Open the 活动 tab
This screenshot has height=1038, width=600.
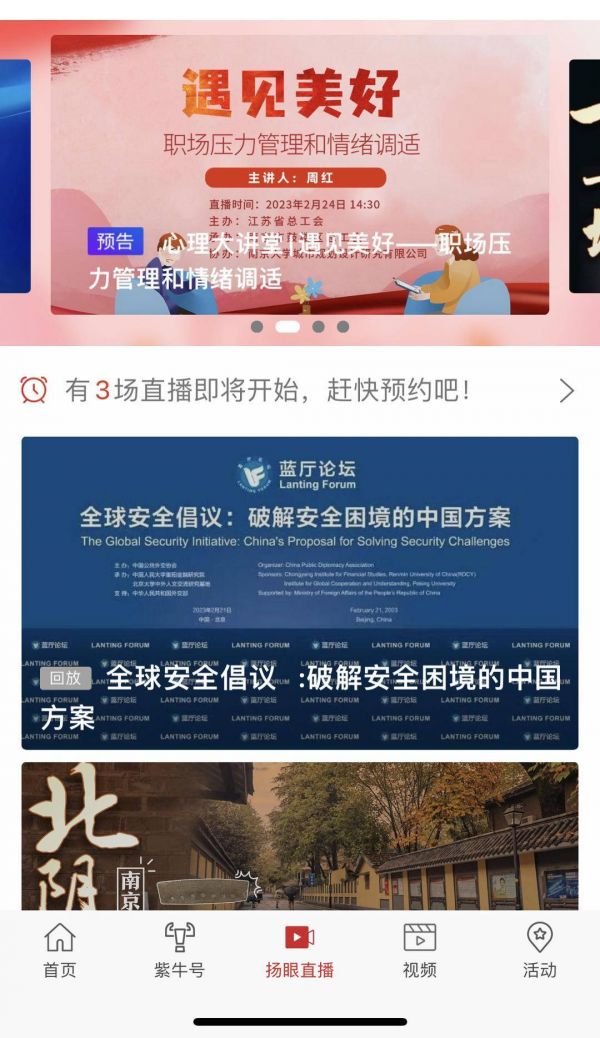pos(540,951)
